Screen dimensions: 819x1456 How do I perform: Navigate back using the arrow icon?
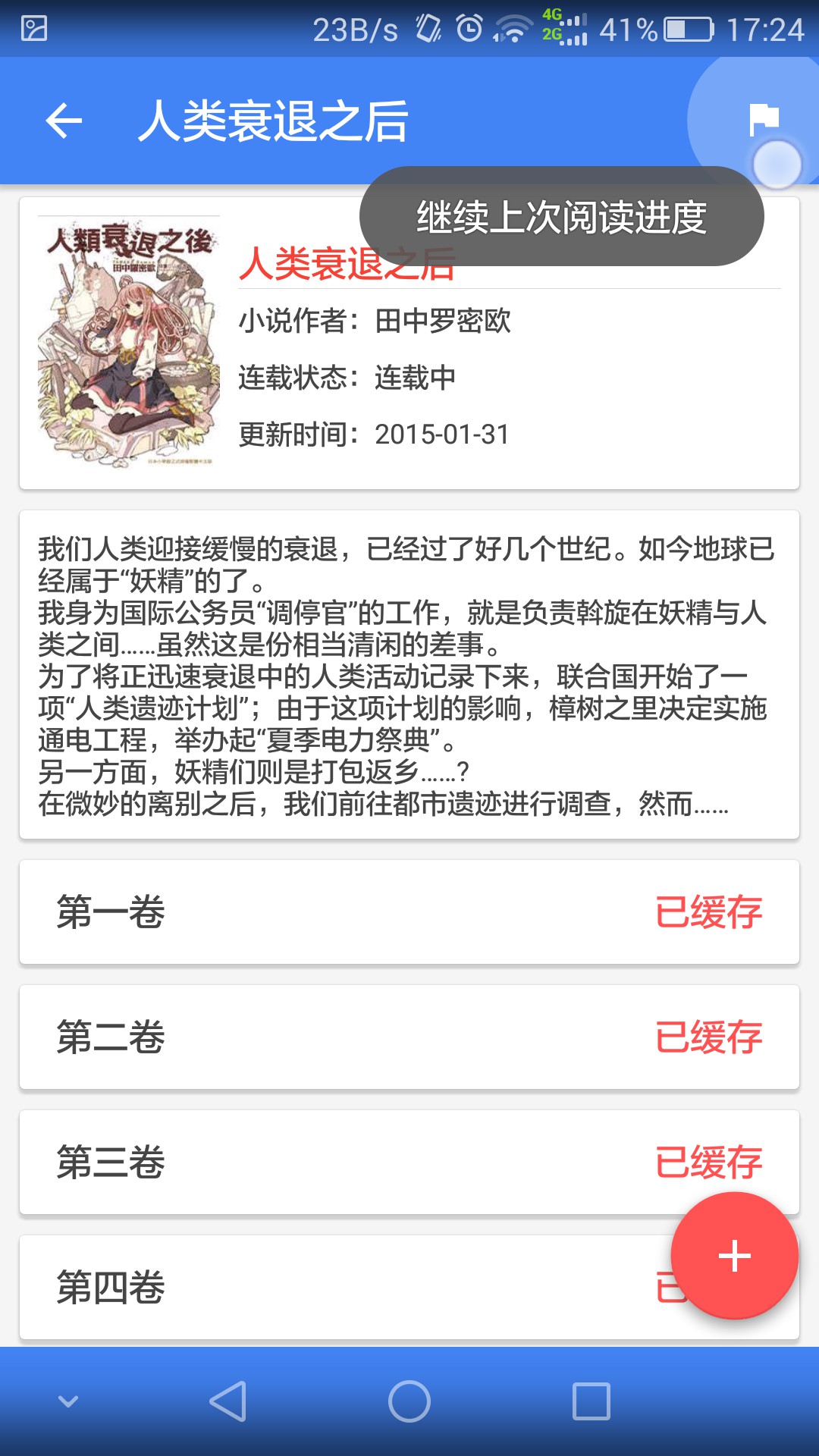pyautogui.click(x=64, y=120)
